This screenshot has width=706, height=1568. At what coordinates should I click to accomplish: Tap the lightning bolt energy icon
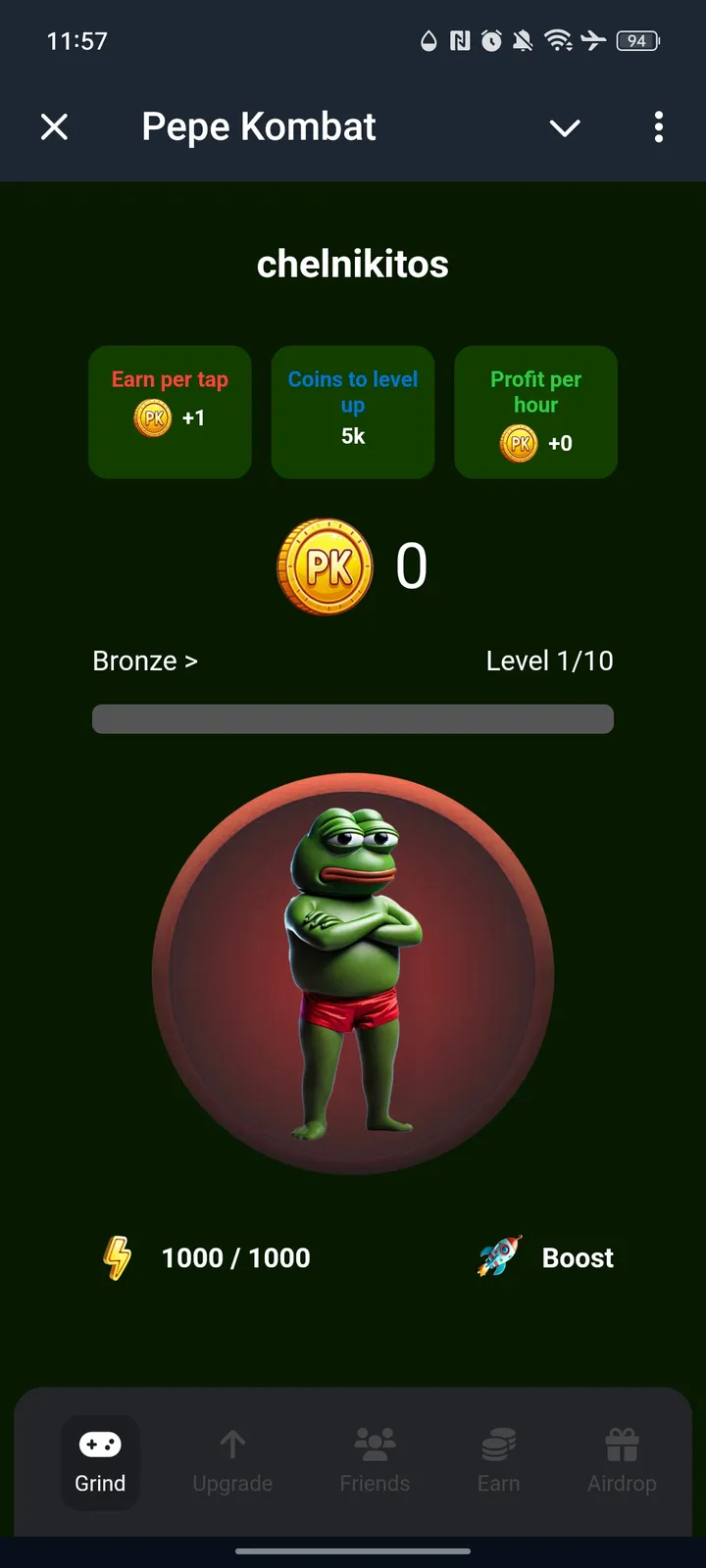116,1257
